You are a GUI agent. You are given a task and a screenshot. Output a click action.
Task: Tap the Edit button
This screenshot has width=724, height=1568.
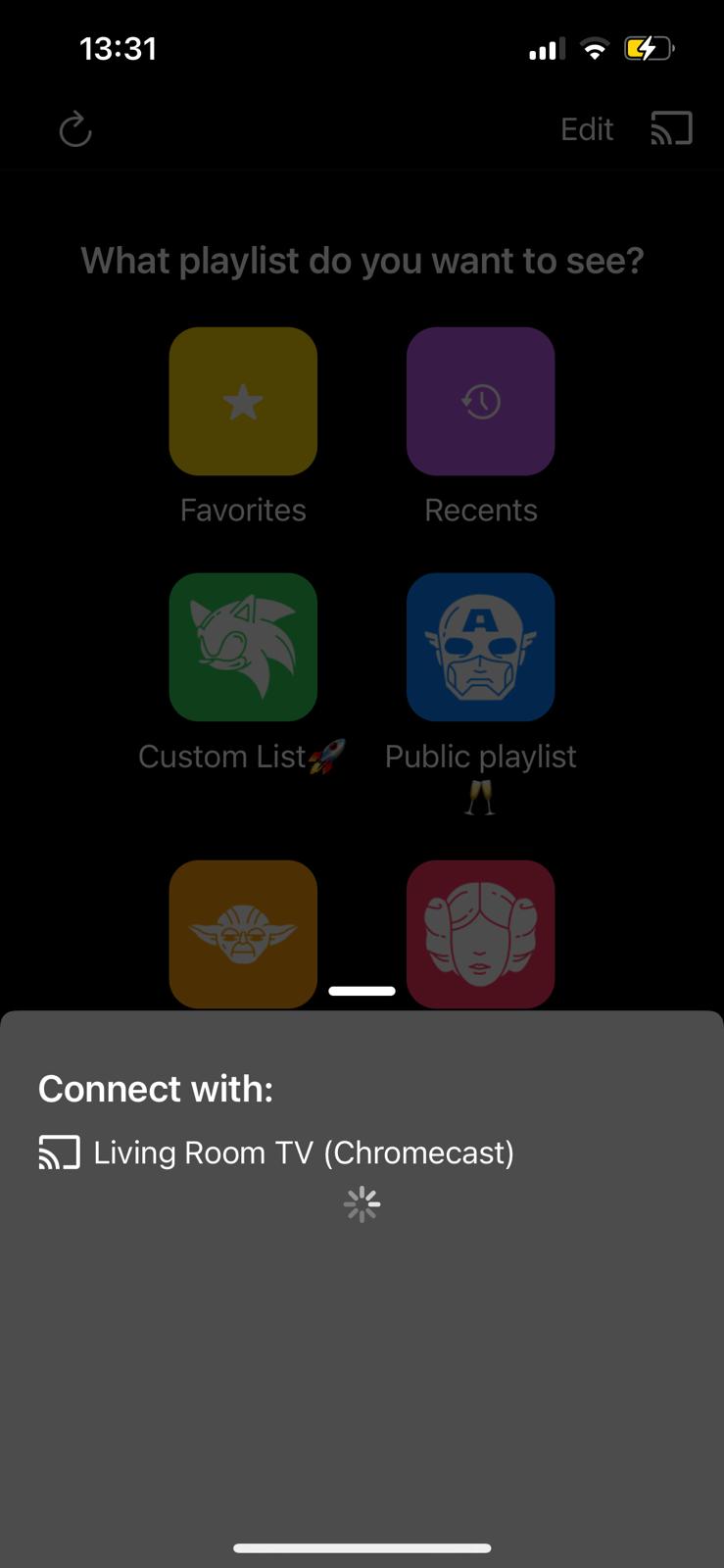click(586, 128)
